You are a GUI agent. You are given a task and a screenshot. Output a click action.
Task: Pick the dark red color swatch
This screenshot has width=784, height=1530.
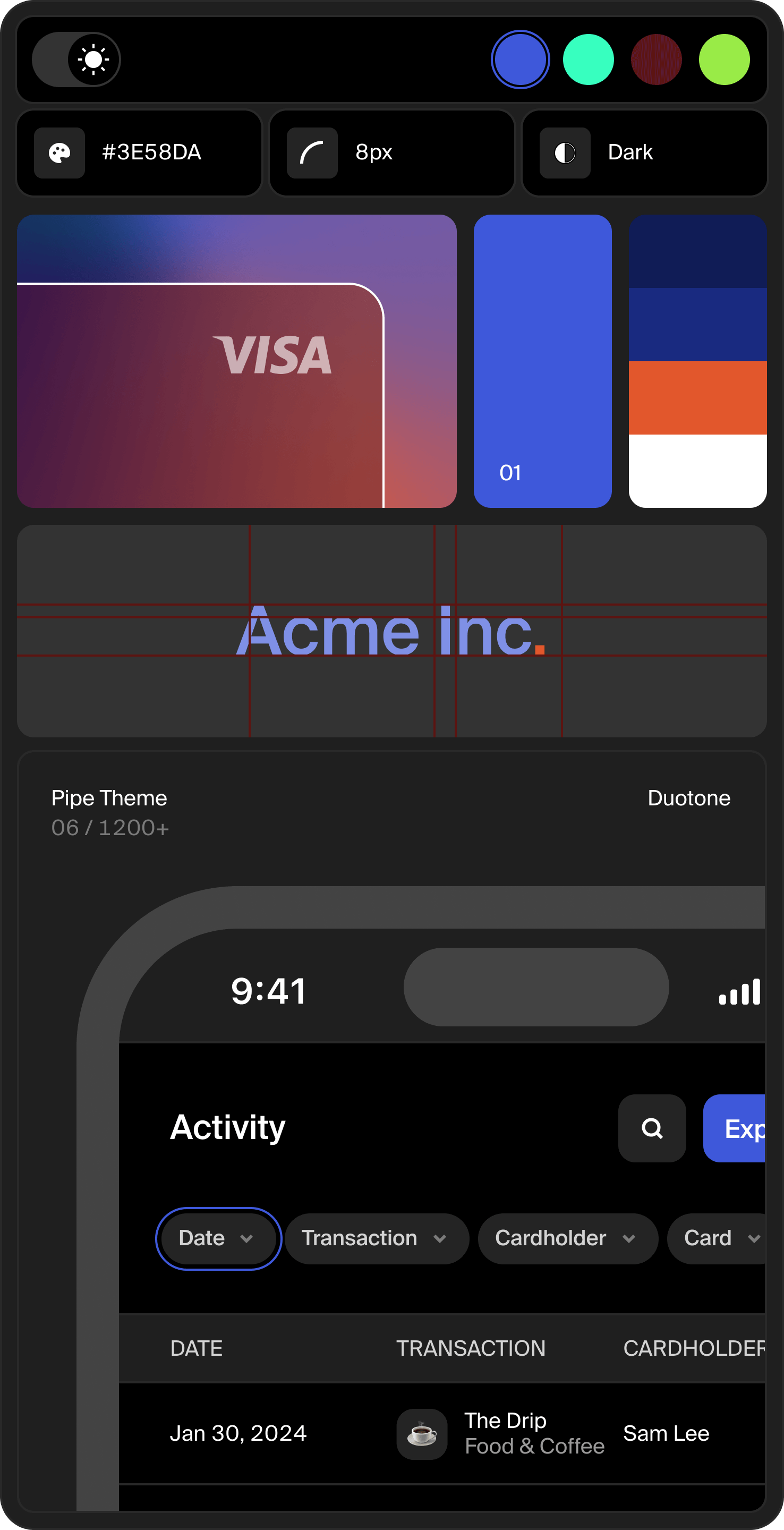click(x=655, y=59)
